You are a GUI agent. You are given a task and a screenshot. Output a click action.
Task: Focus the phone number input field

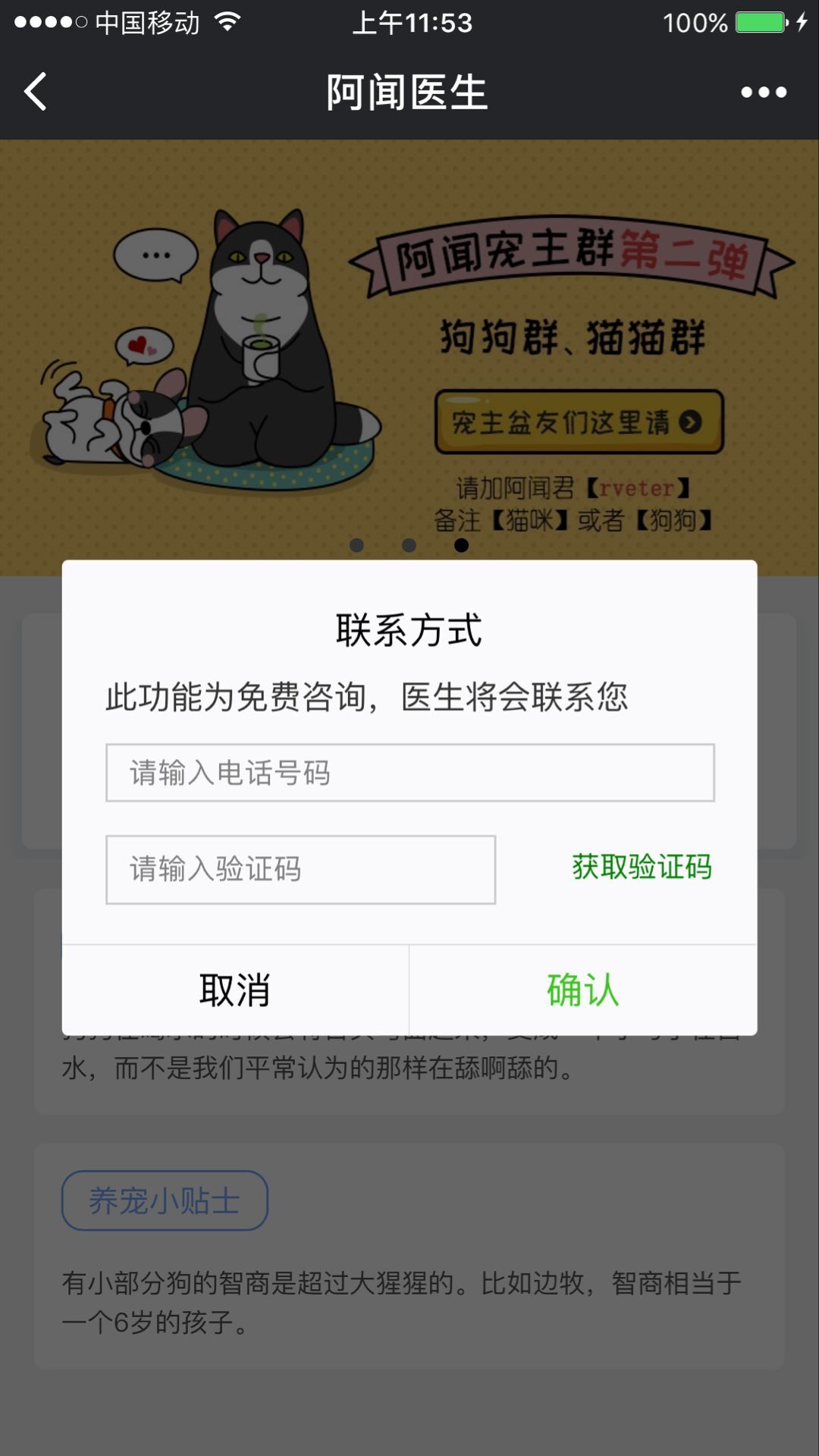[409, 773]
